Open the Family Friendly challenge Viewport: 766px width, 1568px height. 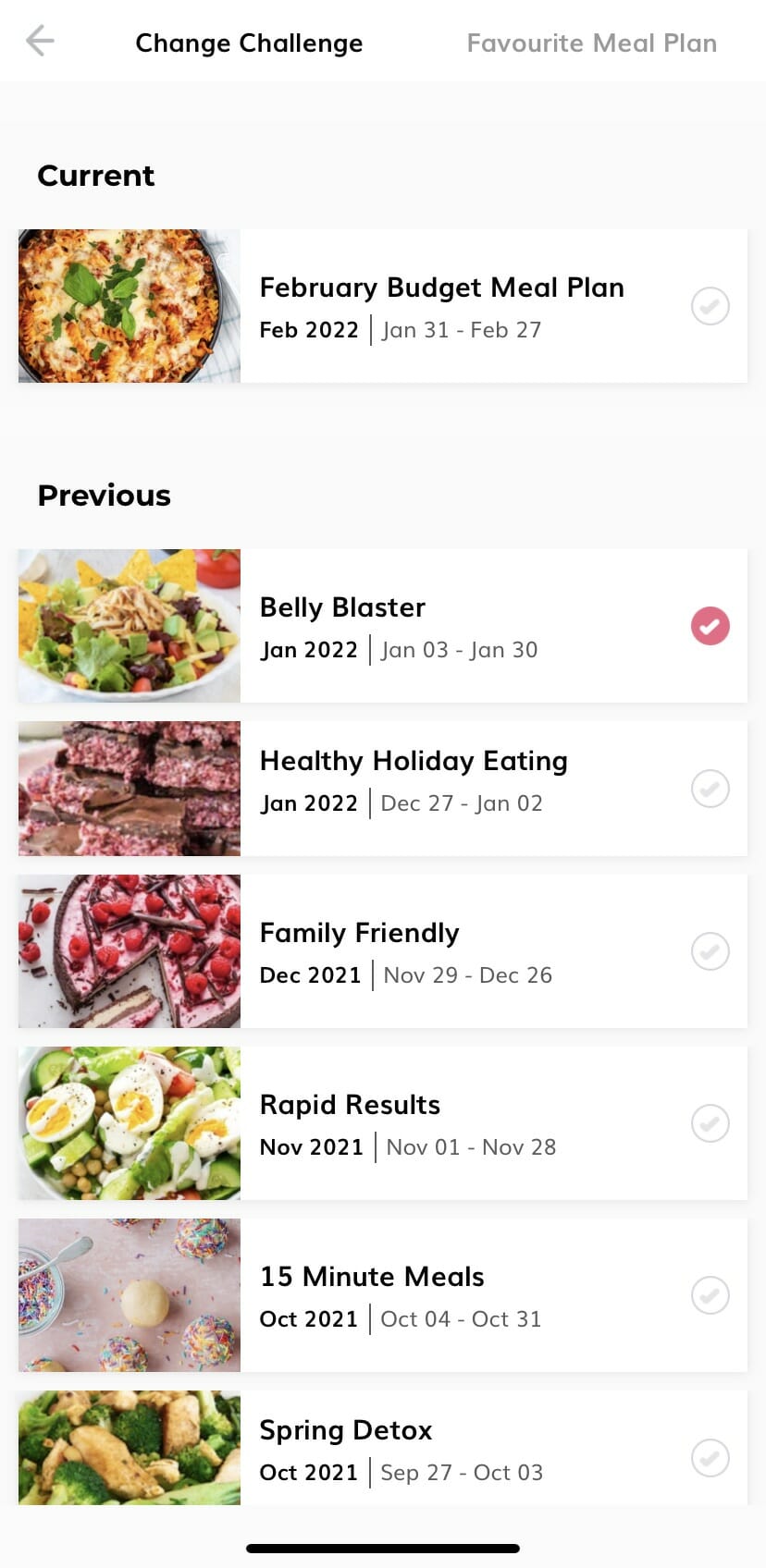click(x=383, y=951)
